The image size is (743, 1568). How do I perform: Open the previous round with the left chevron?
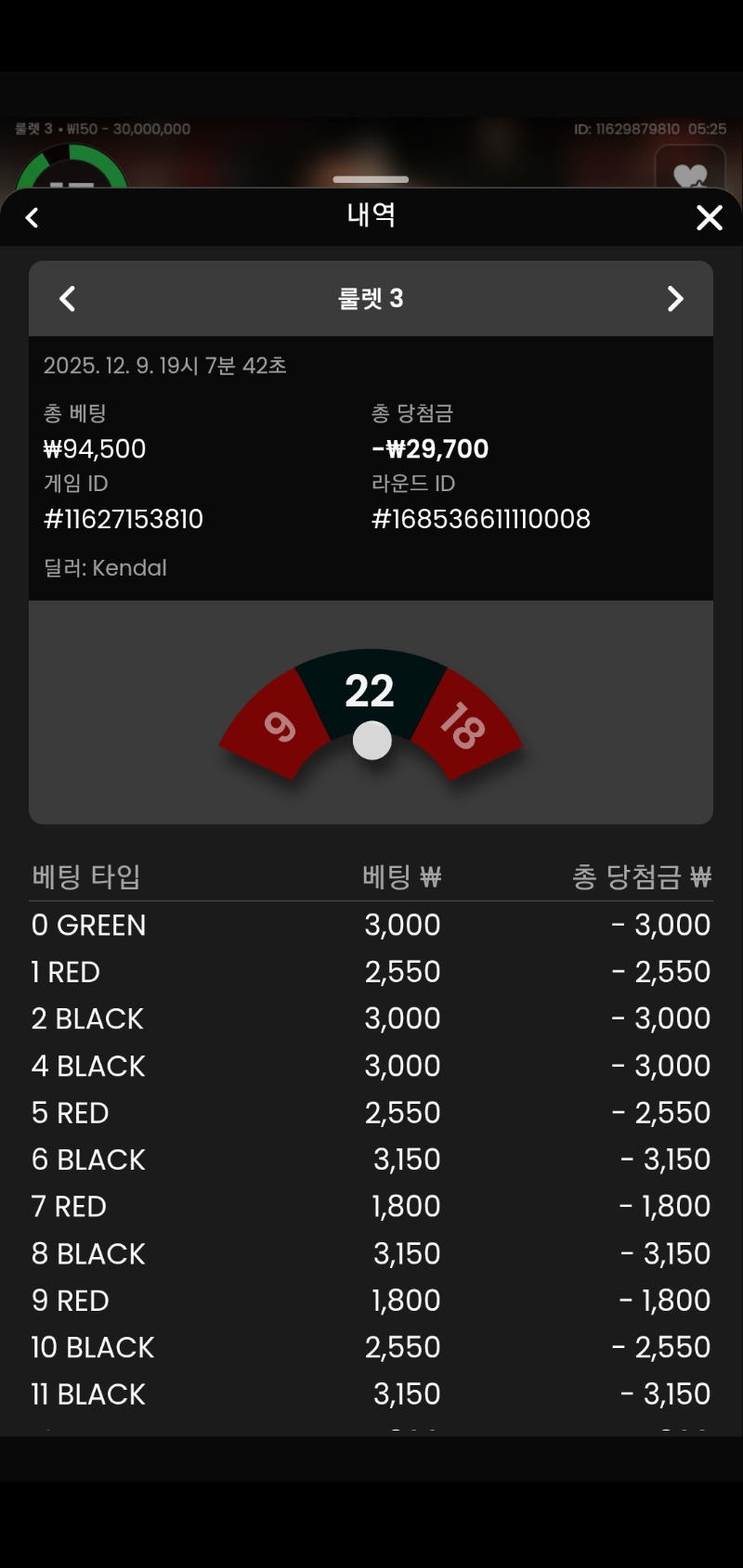click(67, 299)
